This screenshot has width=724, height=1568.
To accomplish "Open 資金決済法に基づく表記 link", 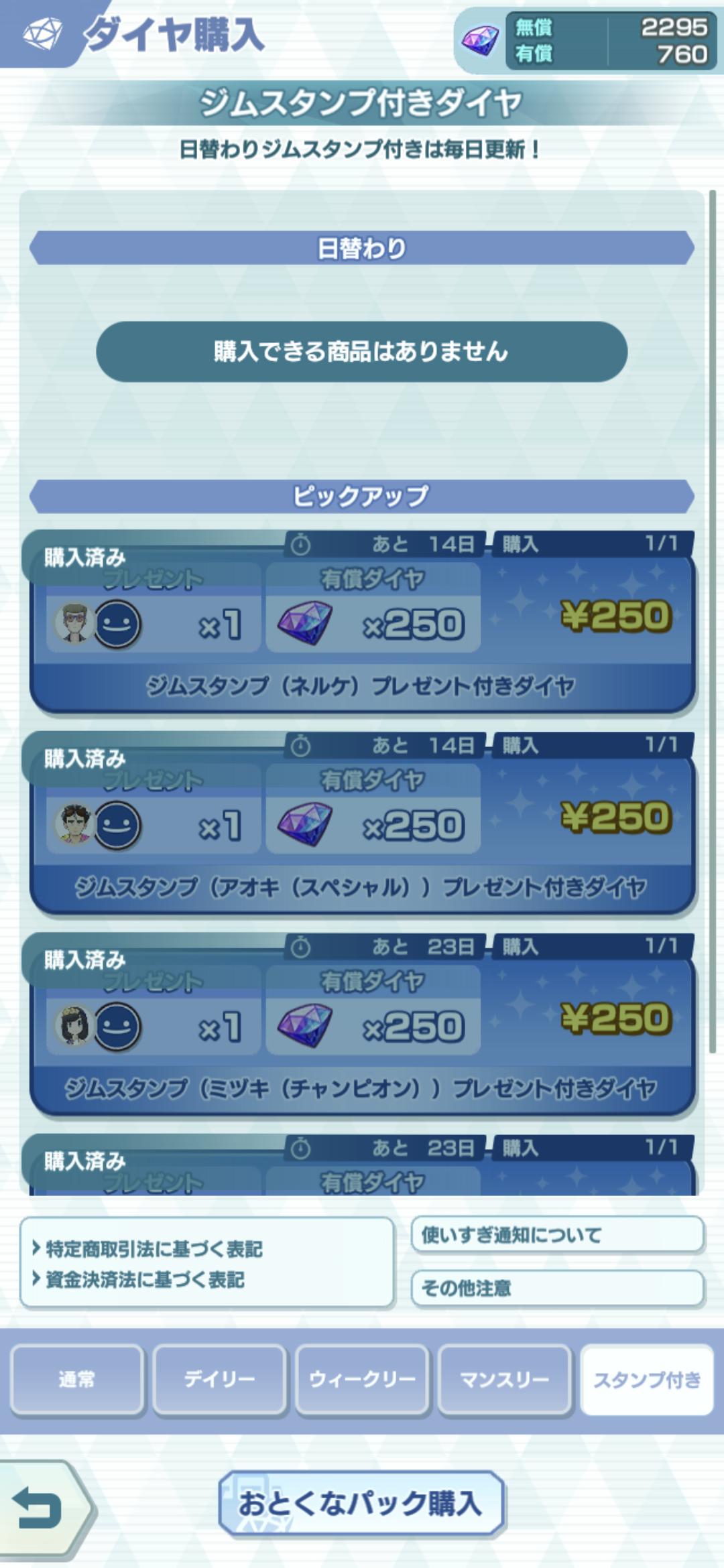I will tap(138, 1280).
